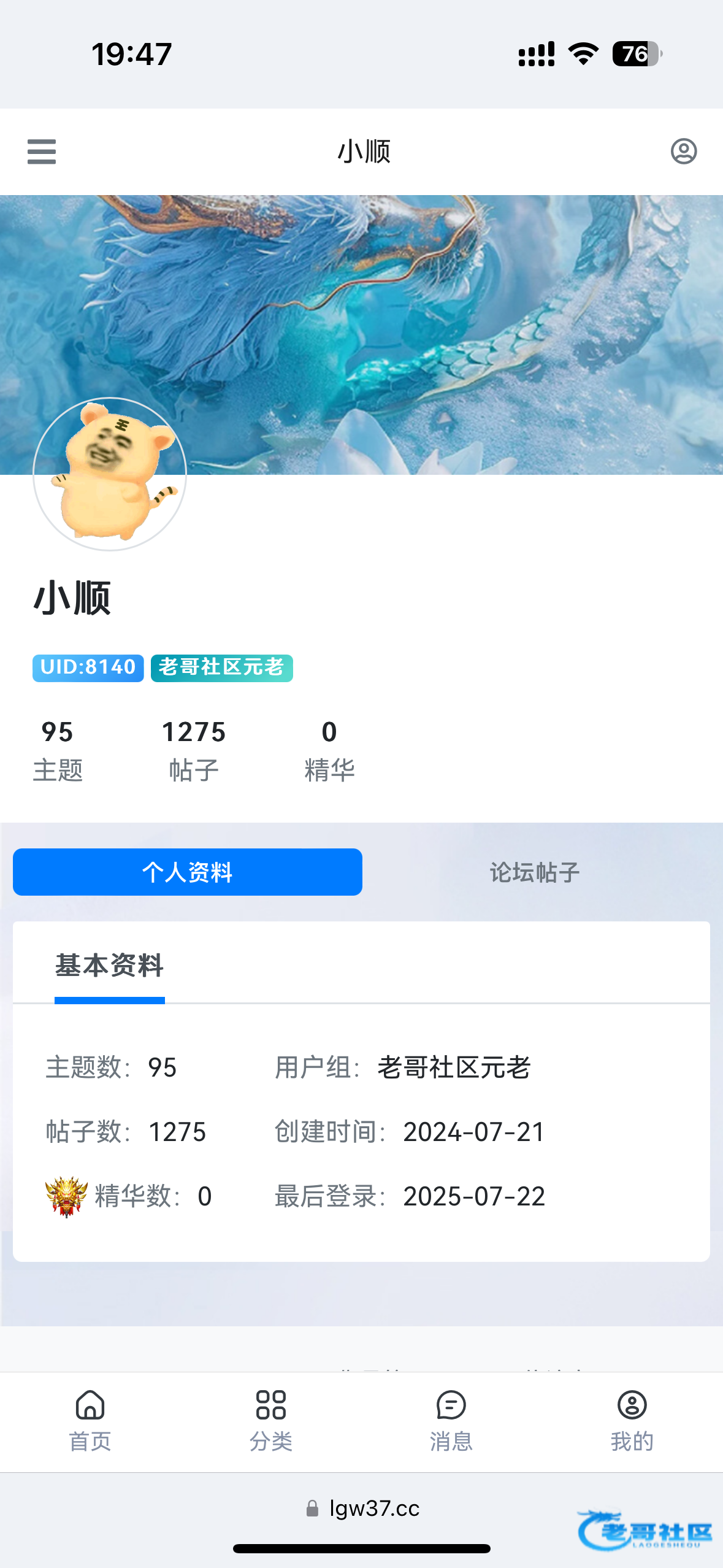Tap the 小顺 profile avatar
The width and height of the screenshot is (723, 1568).
(x=110, y=474)
